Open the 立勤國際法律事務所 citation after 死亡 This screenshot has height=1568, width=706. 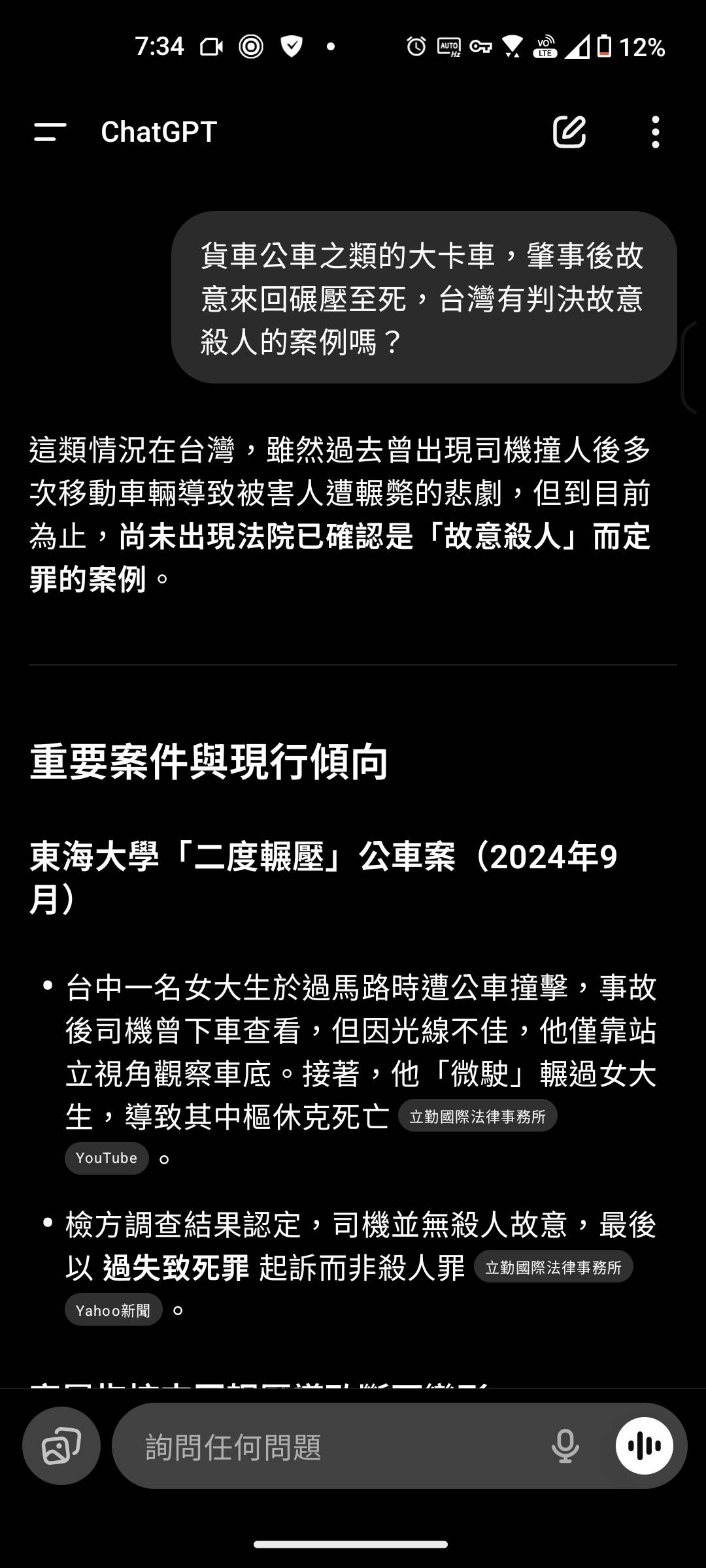477,1116
